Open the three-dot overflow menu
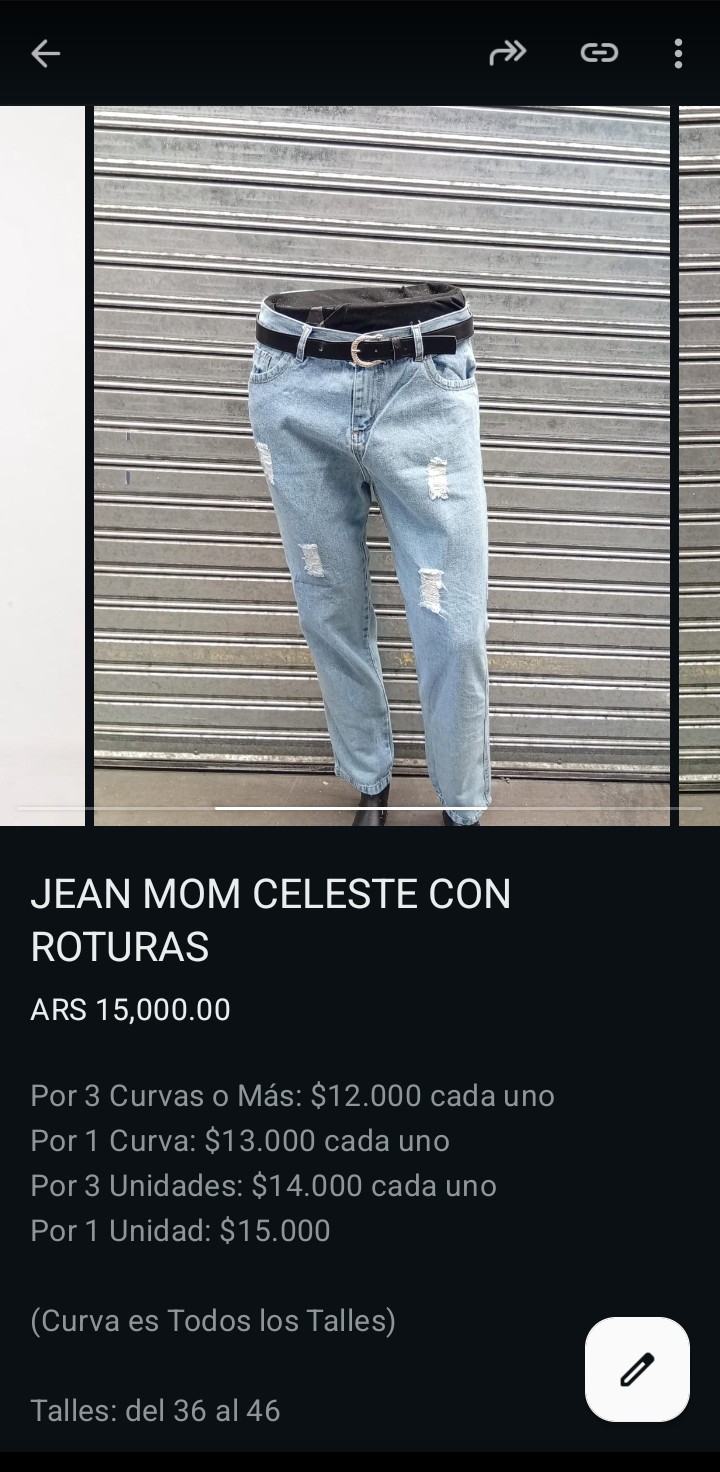 point(678,54)
